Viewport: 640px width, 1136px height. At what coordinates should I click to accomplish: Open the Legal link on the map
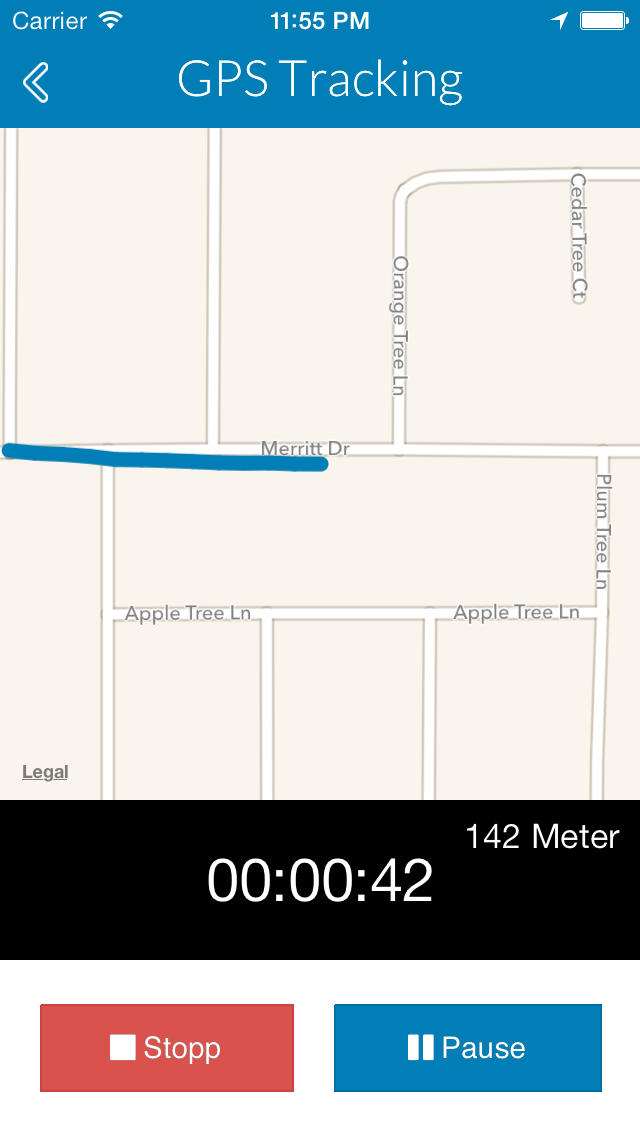(45, 772)
